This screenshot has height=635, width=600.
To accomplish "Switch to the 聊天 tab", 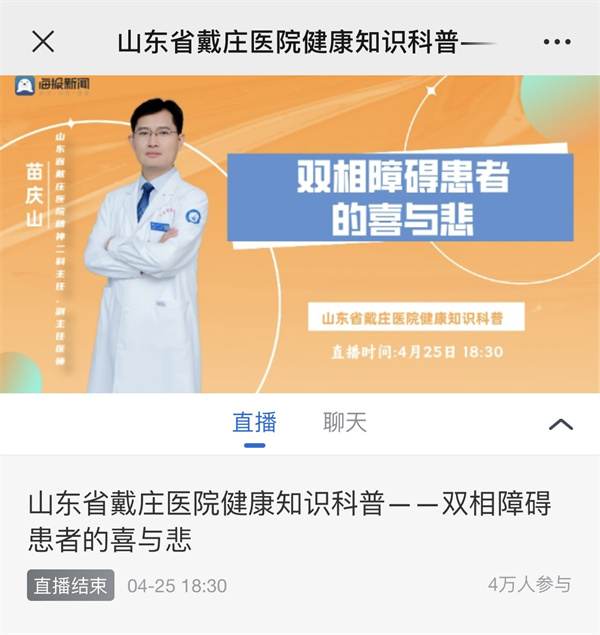I will point(345,422).
